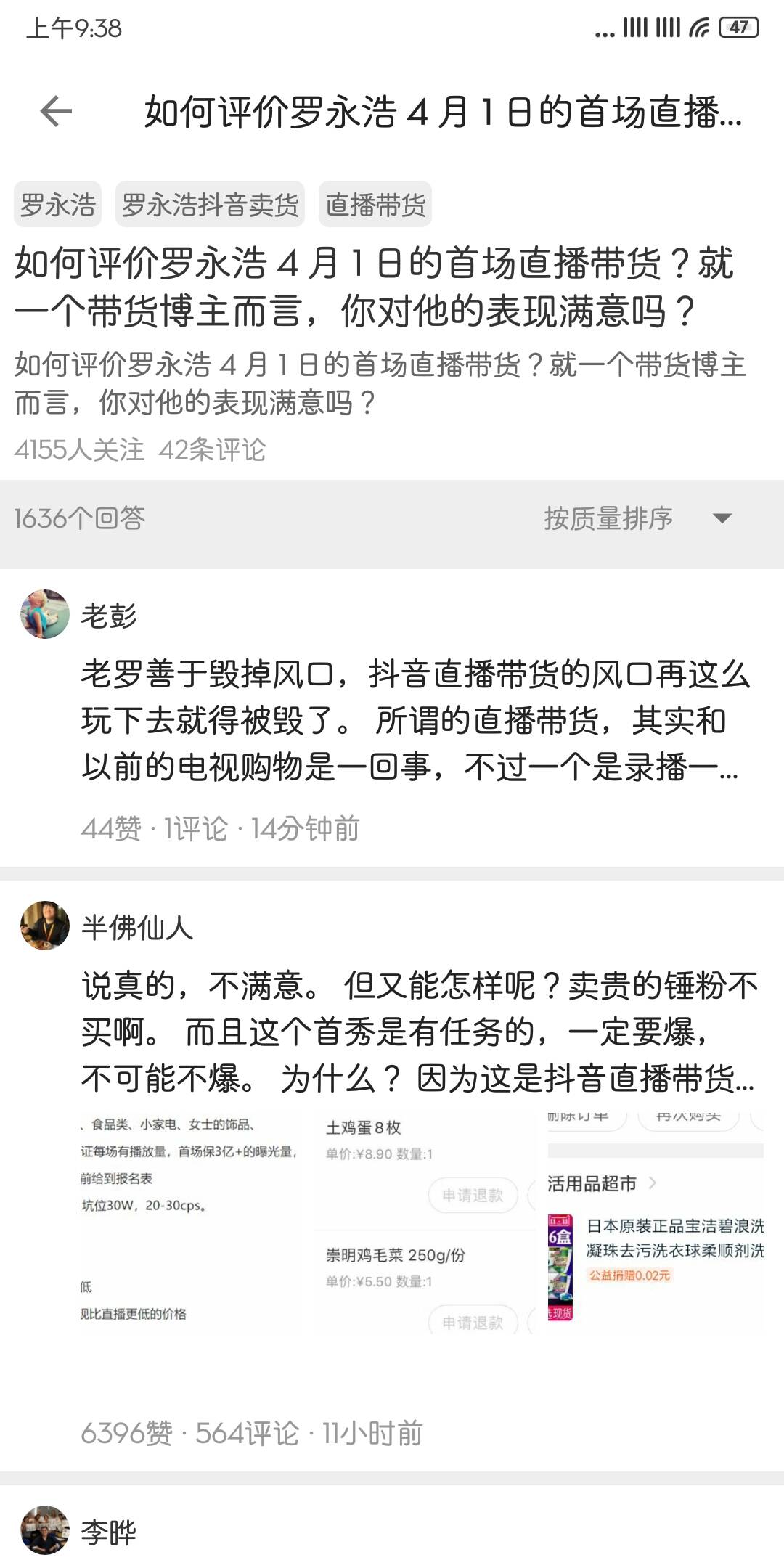The image size is (784, 1568).
Task: Open the 罗永浩 topic tag
Action: [x=57, y=205]
